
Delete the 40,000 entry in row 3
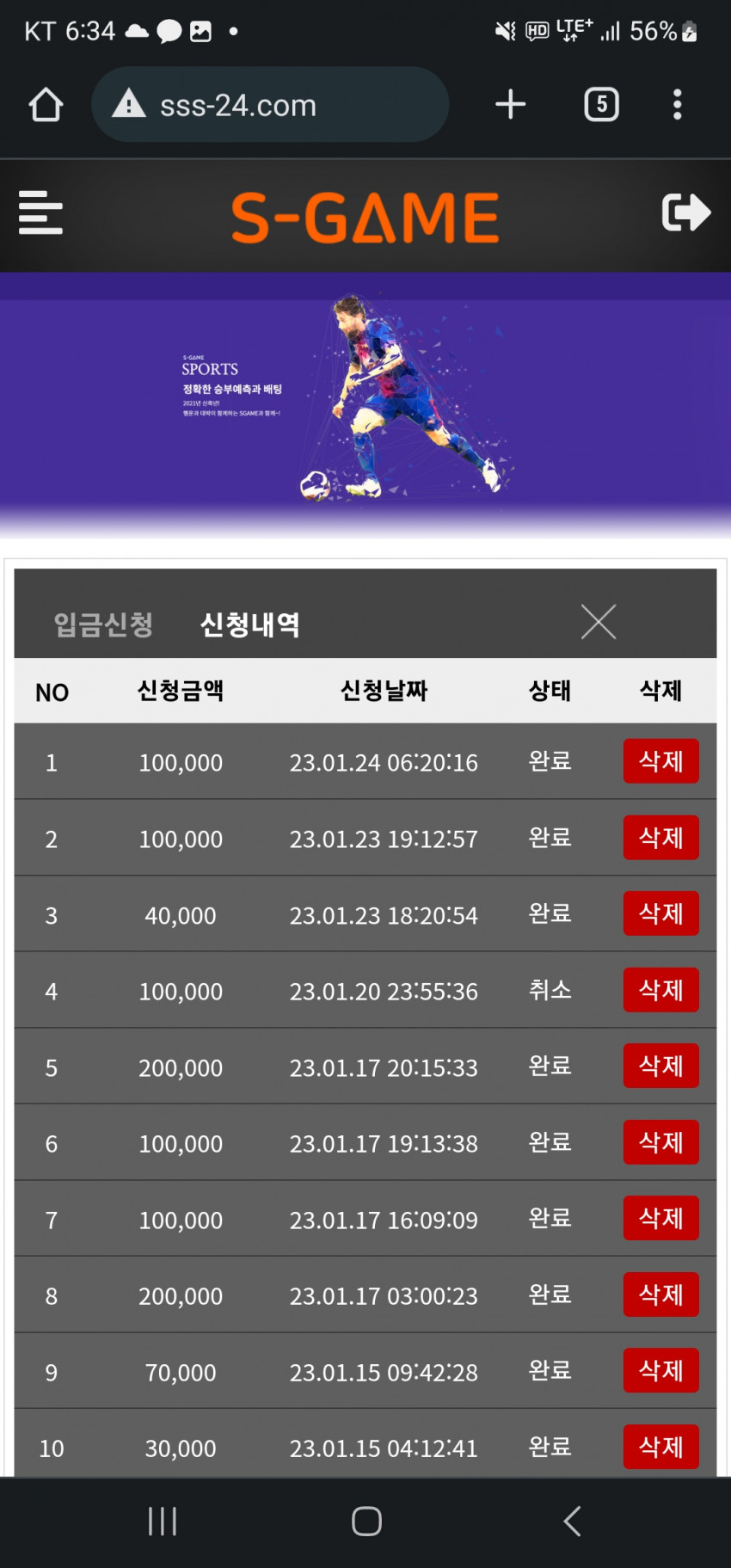pyautogui.click(x=660, y=913)
